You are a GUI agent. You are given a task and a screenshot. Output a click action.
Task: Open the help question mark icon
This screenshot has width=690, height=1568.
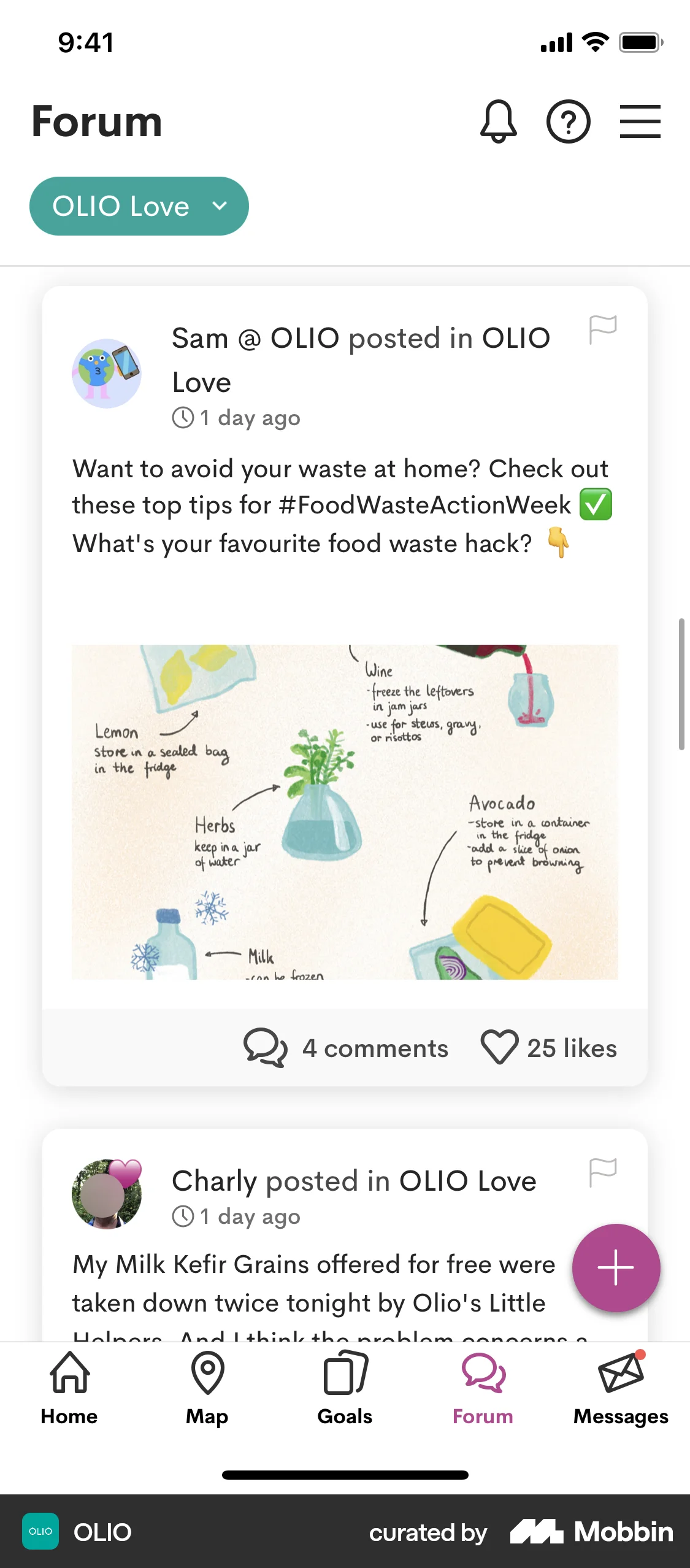[x=568, y=121]
